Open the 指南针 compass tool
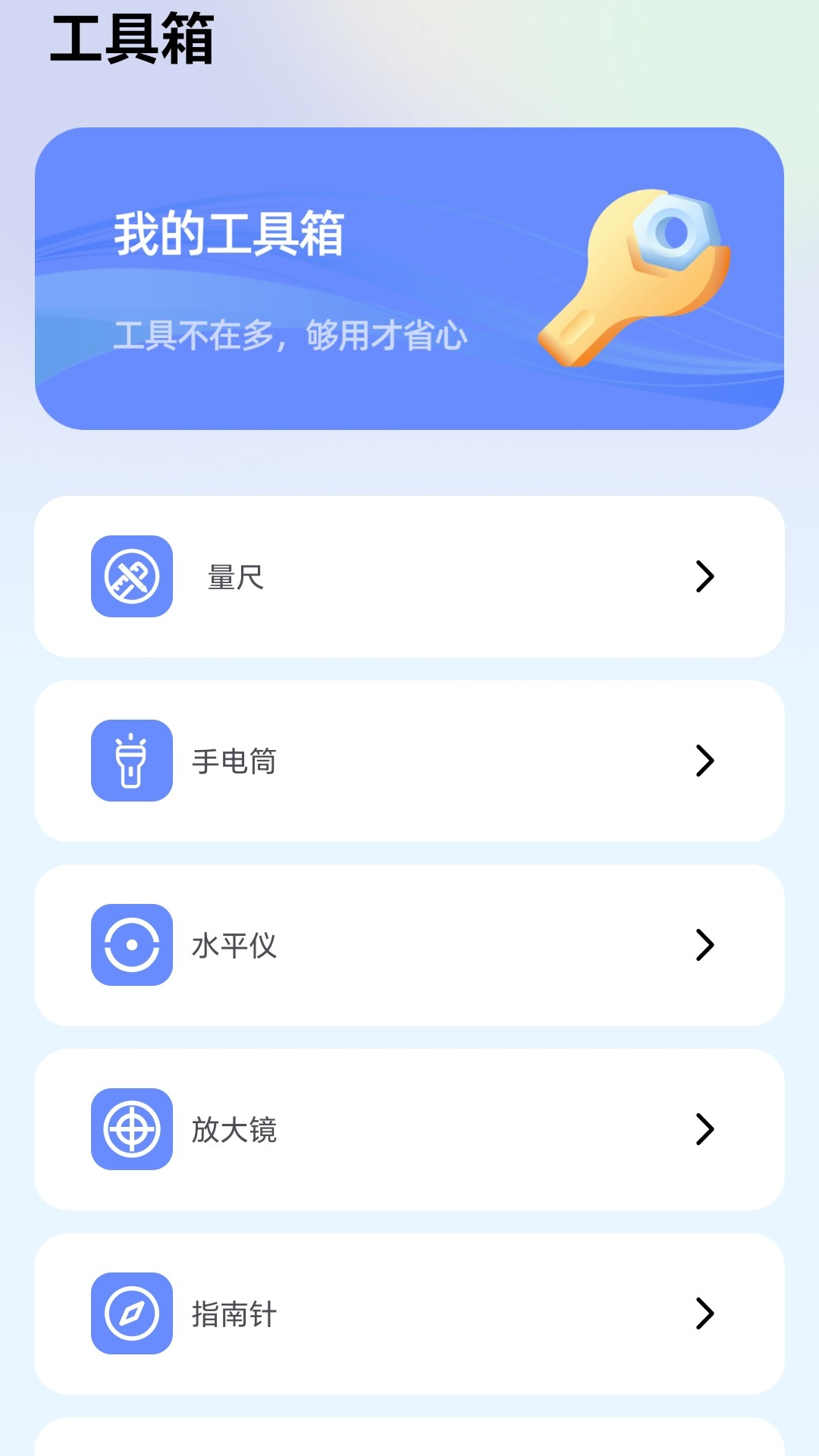 (x=409, y=1314)
